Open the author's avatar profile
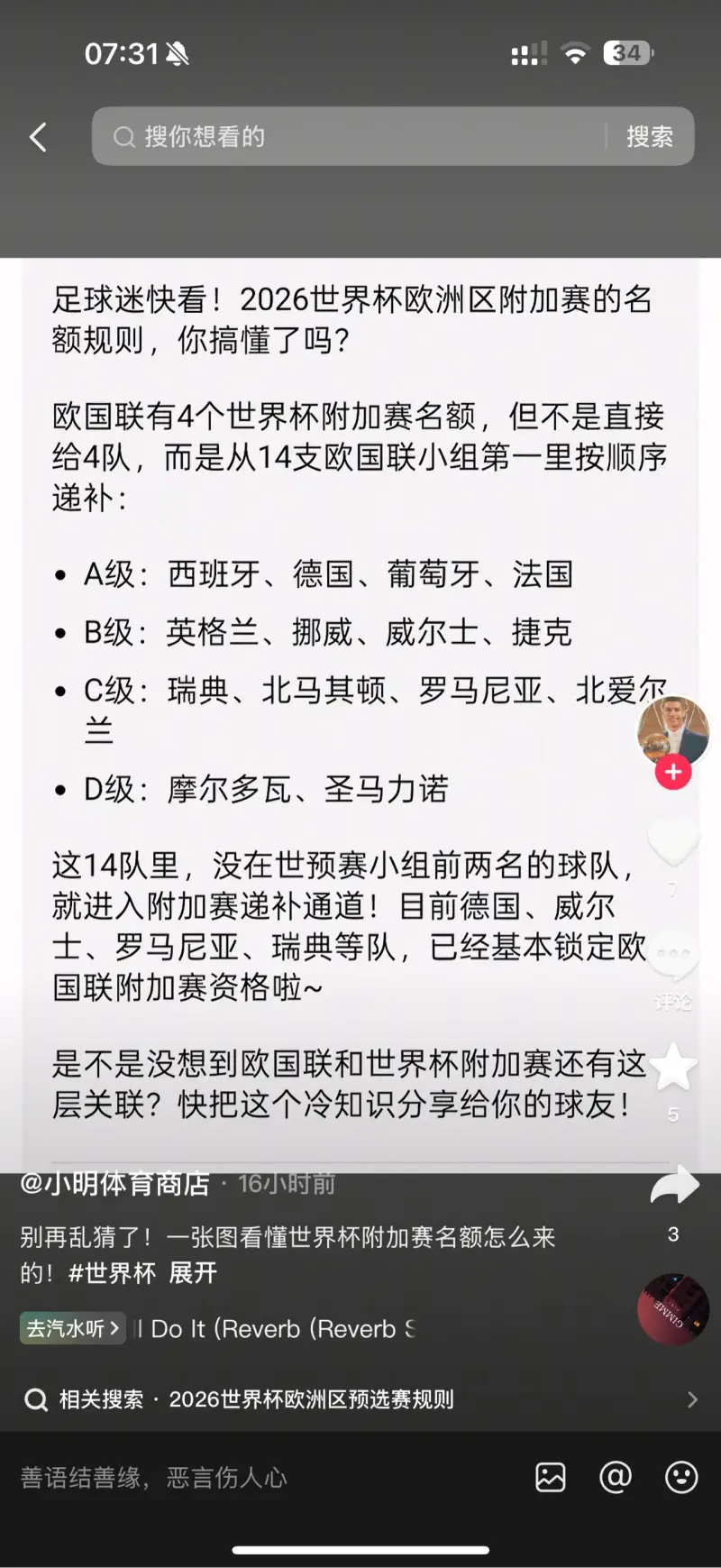The height and width of the screenshot is (1568, 721). (x=673, y=731)
